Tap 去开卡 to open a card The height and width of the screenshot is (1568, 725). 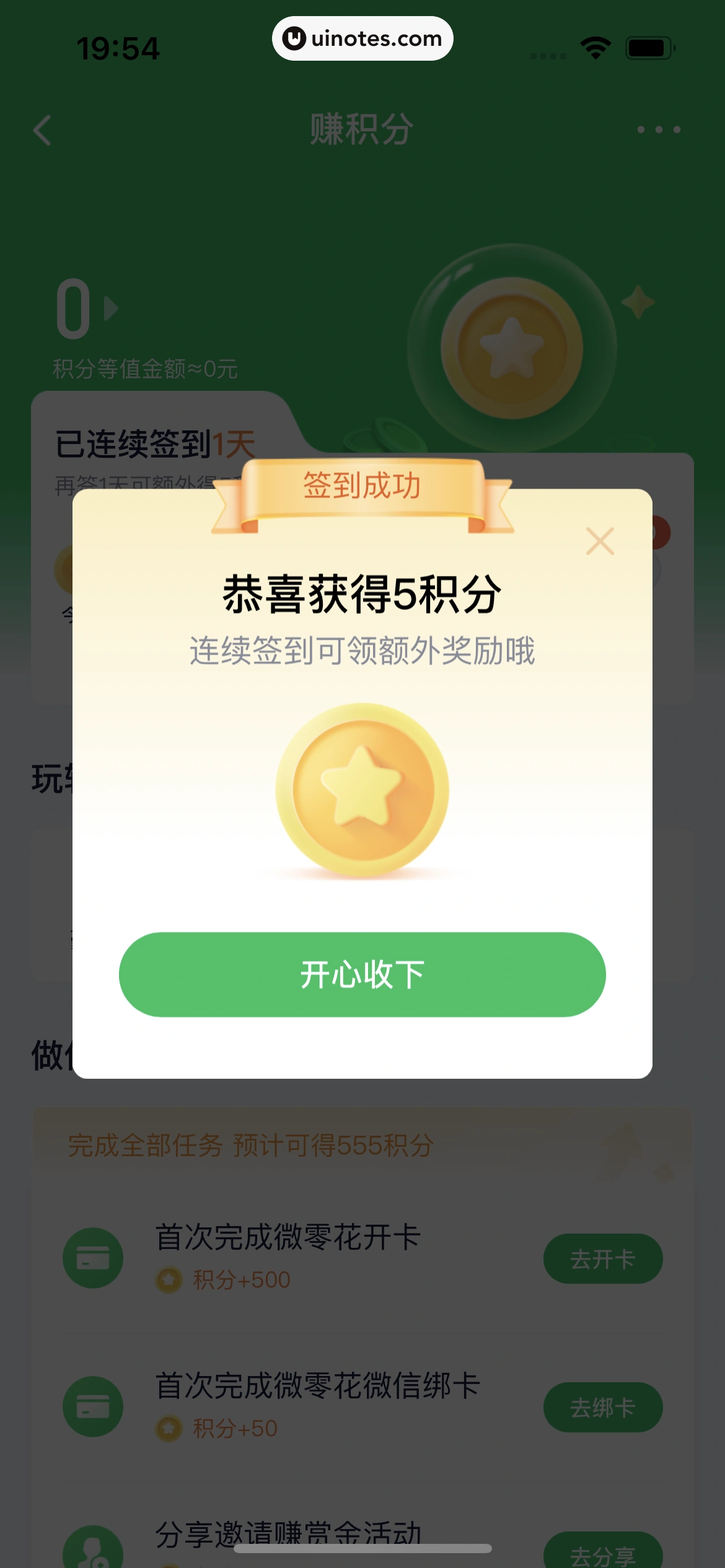(x=602, y=1258)
